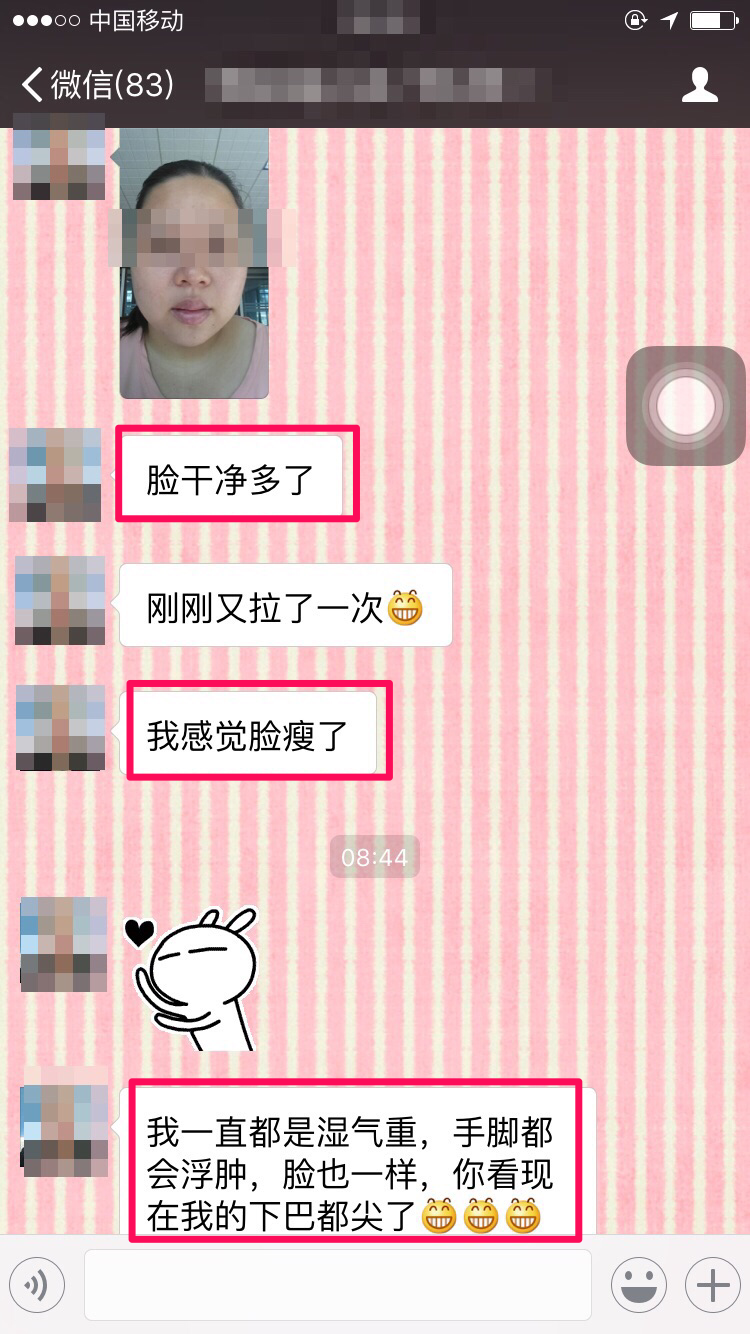
Task: View the rabbit sticker with a heart
Action: tap(193, 978)
